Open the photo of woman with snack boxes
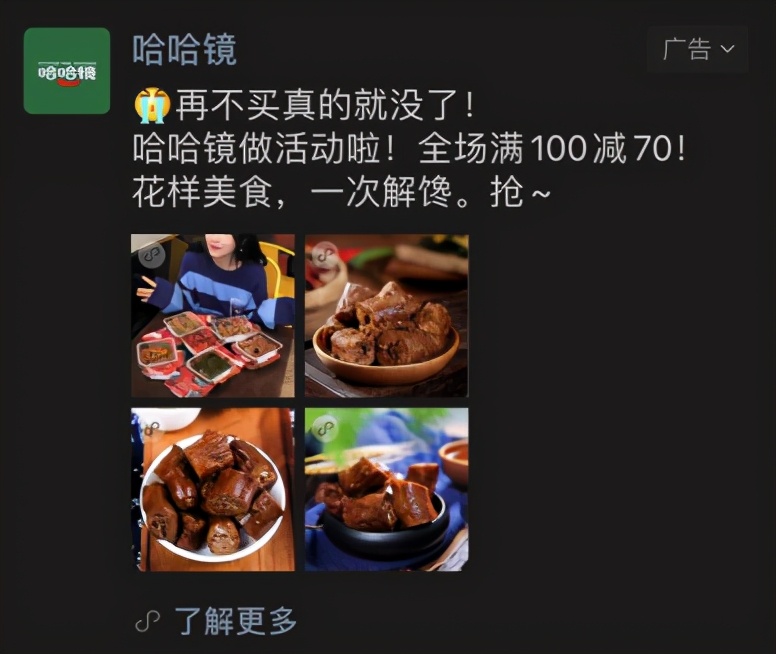776x654 pixels. [213, 316]
